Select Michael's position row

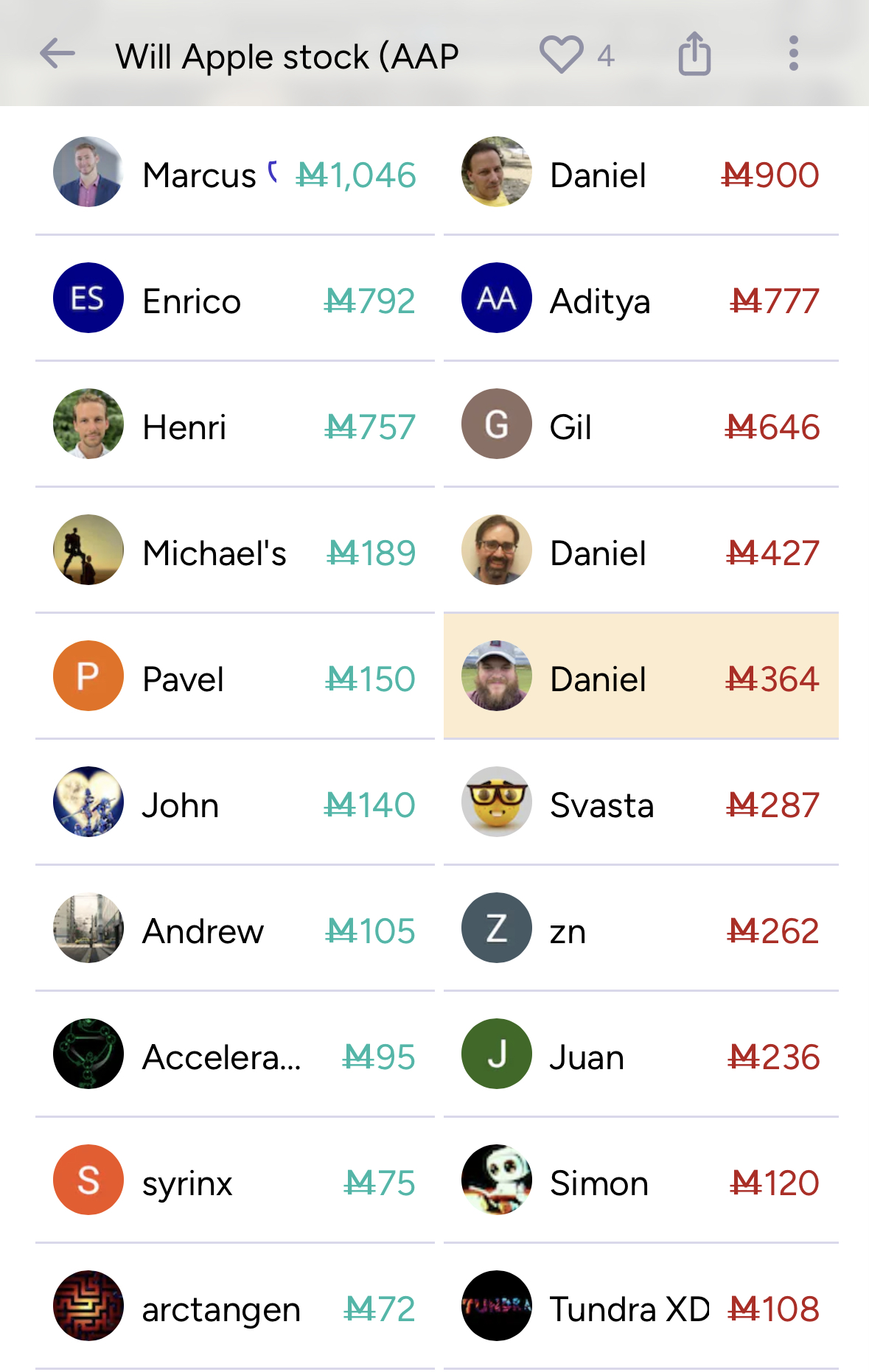(234, 551)
